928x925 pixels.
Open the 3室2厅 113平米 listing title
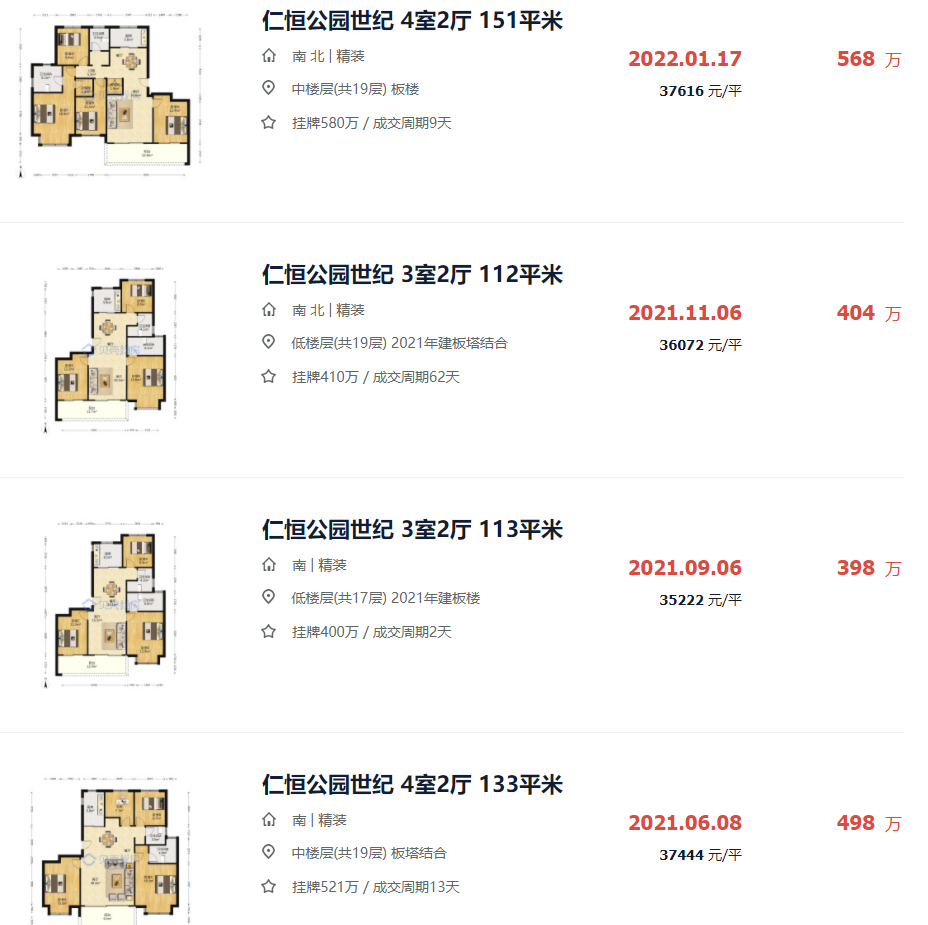pyautogui.click(x=412, y=529)
